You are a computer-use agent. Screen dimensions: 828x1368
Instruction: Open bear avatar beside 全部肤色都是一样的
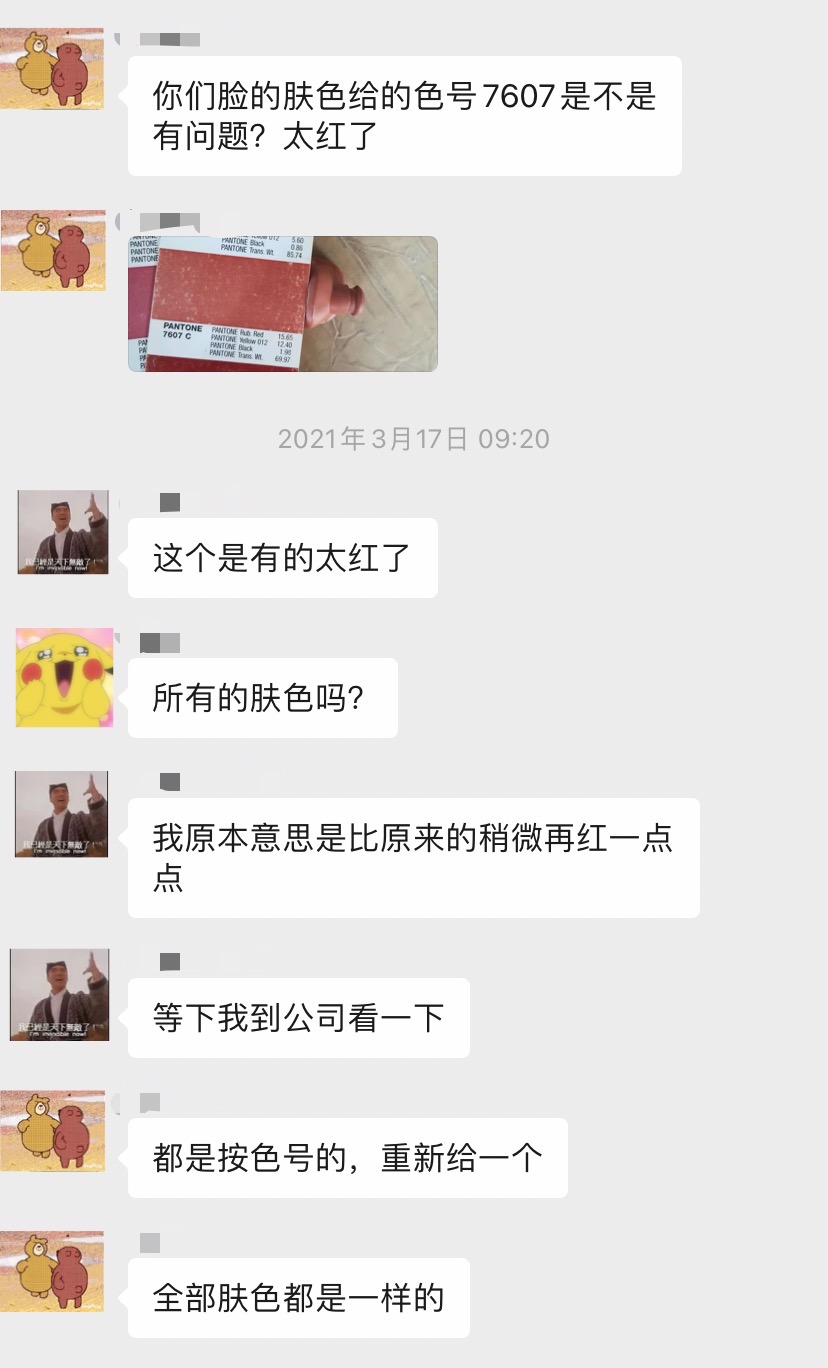(x=52, y=1271)
